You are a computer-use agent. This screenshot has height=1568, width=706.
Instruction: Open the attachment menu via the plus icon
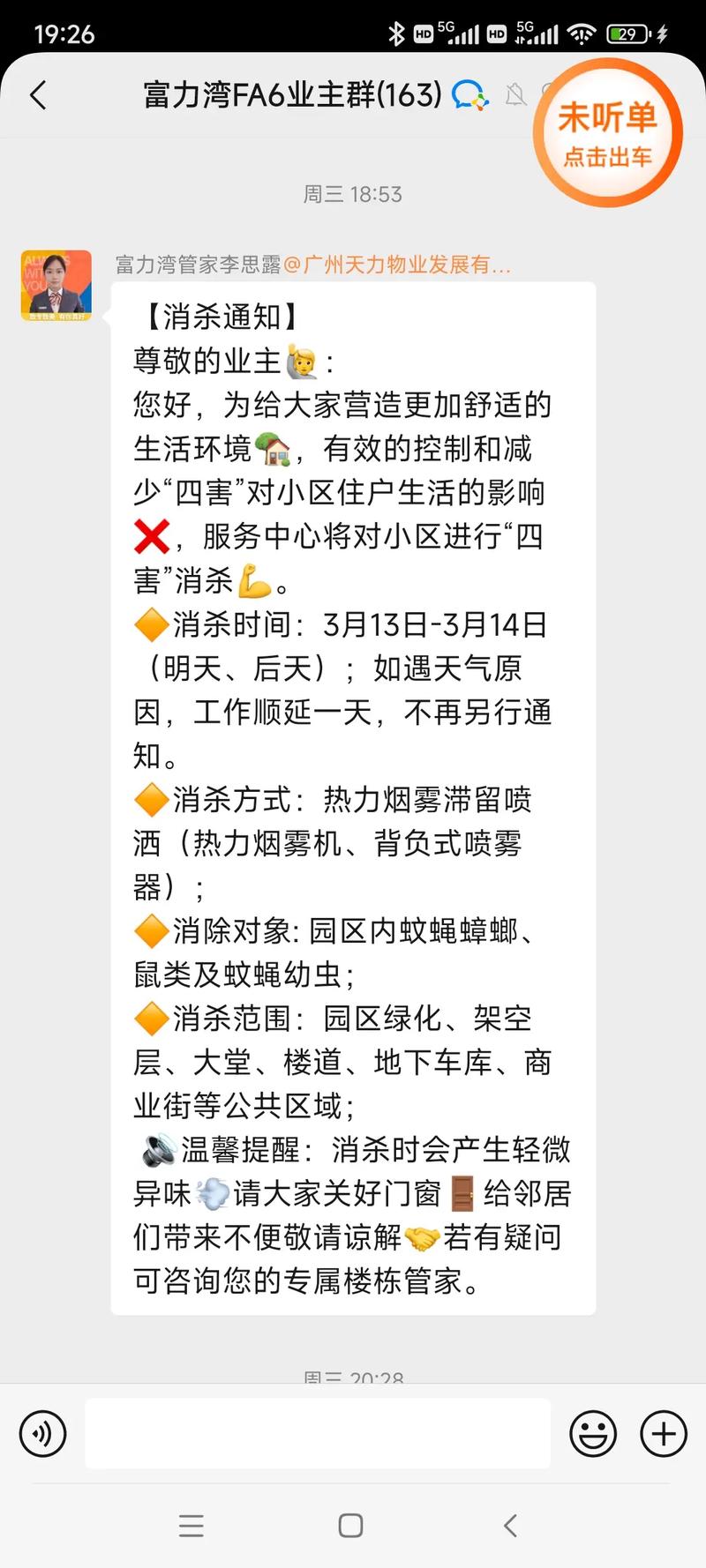[663, 1433]
